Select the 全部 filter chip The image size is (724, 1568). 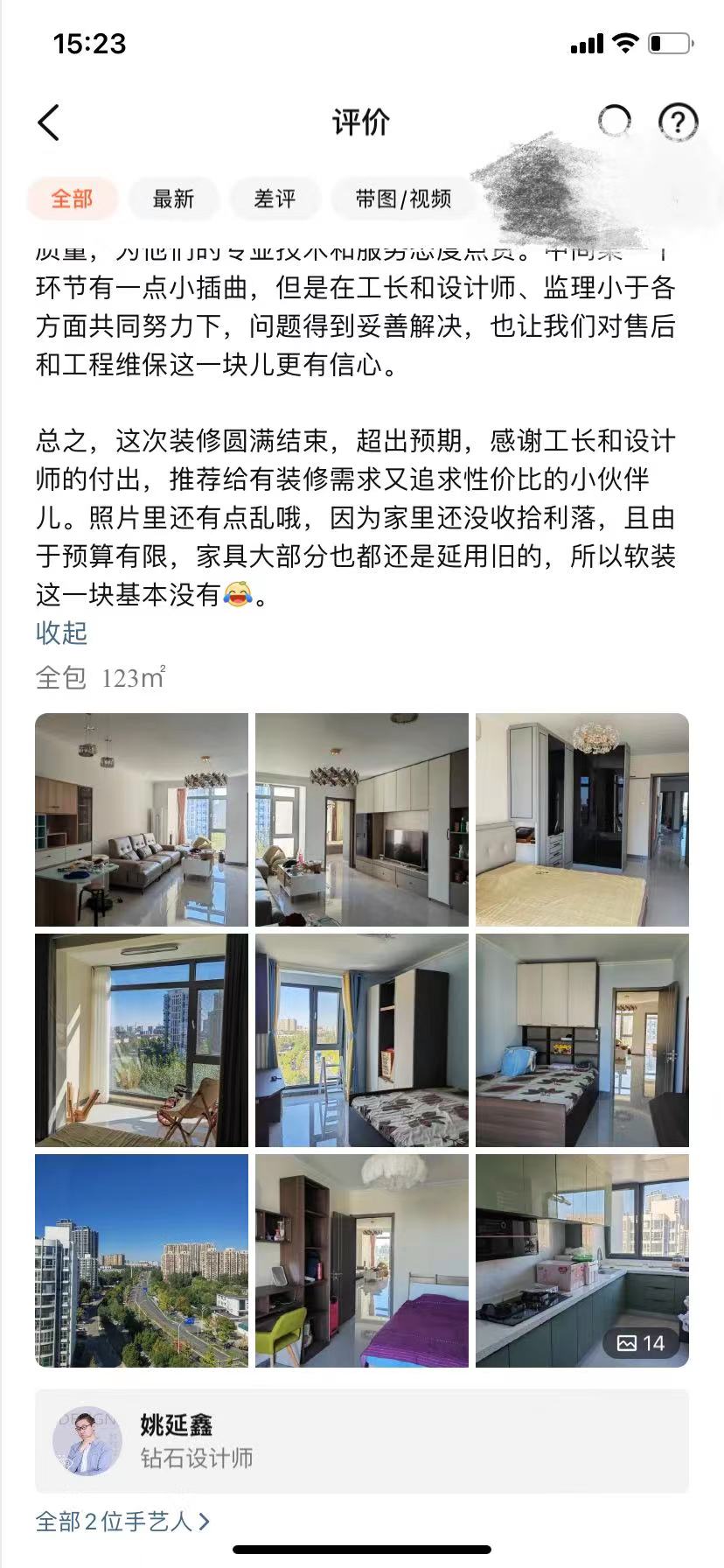(72, 199)
